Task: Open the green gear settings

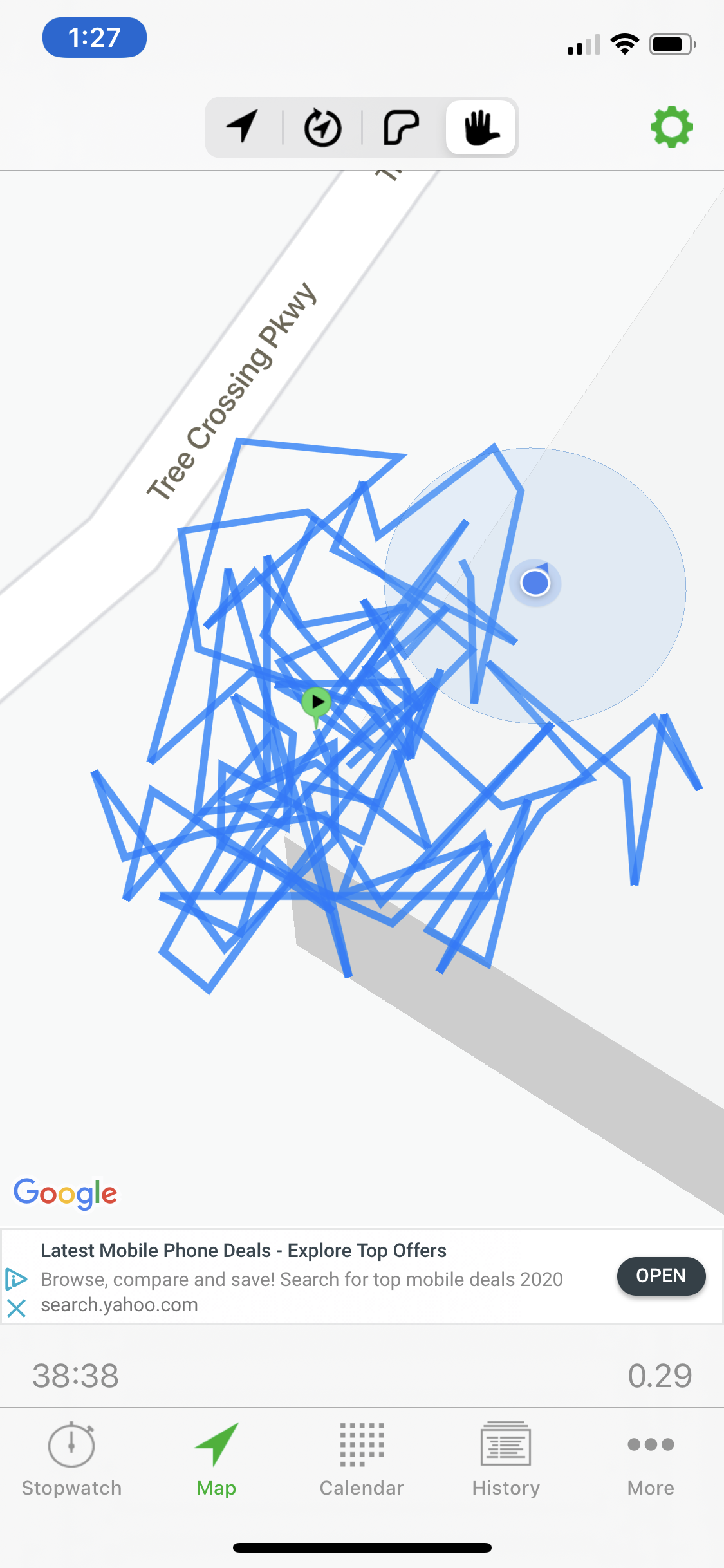Action: click(x=671, y=127)
